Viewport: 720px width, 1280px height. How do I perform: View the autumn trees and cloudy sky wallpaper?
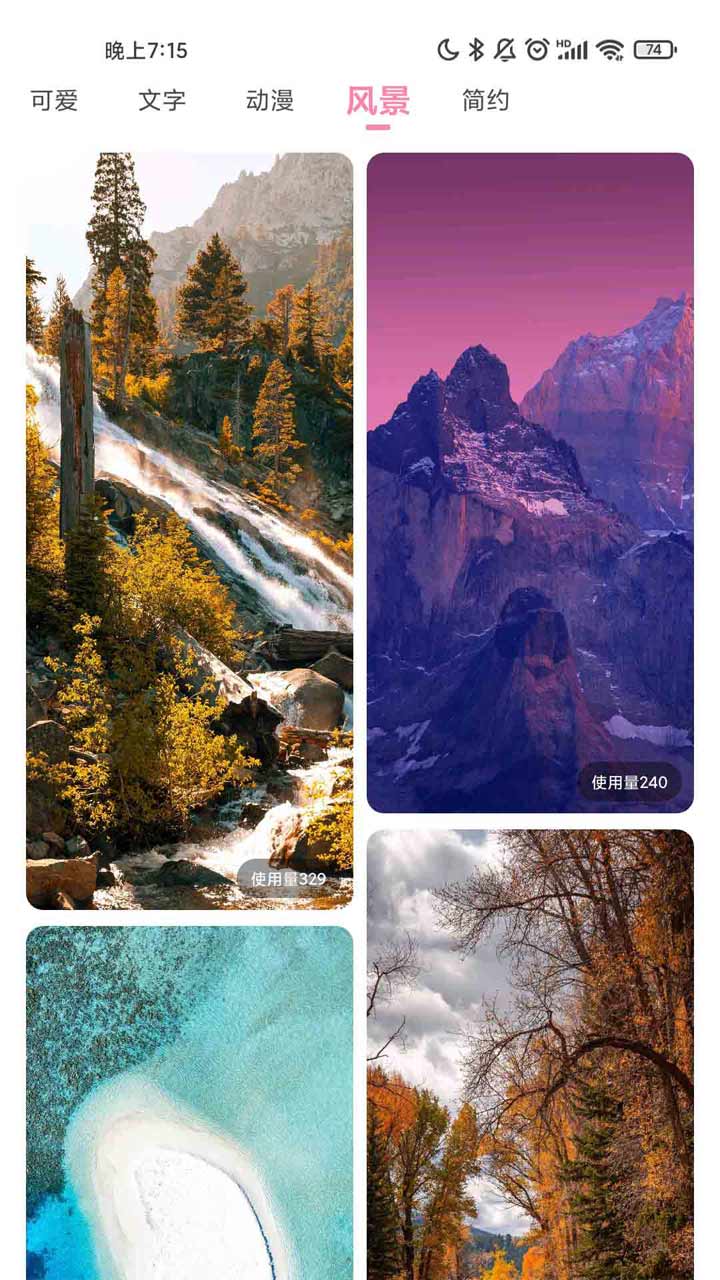coord(530,1054)
